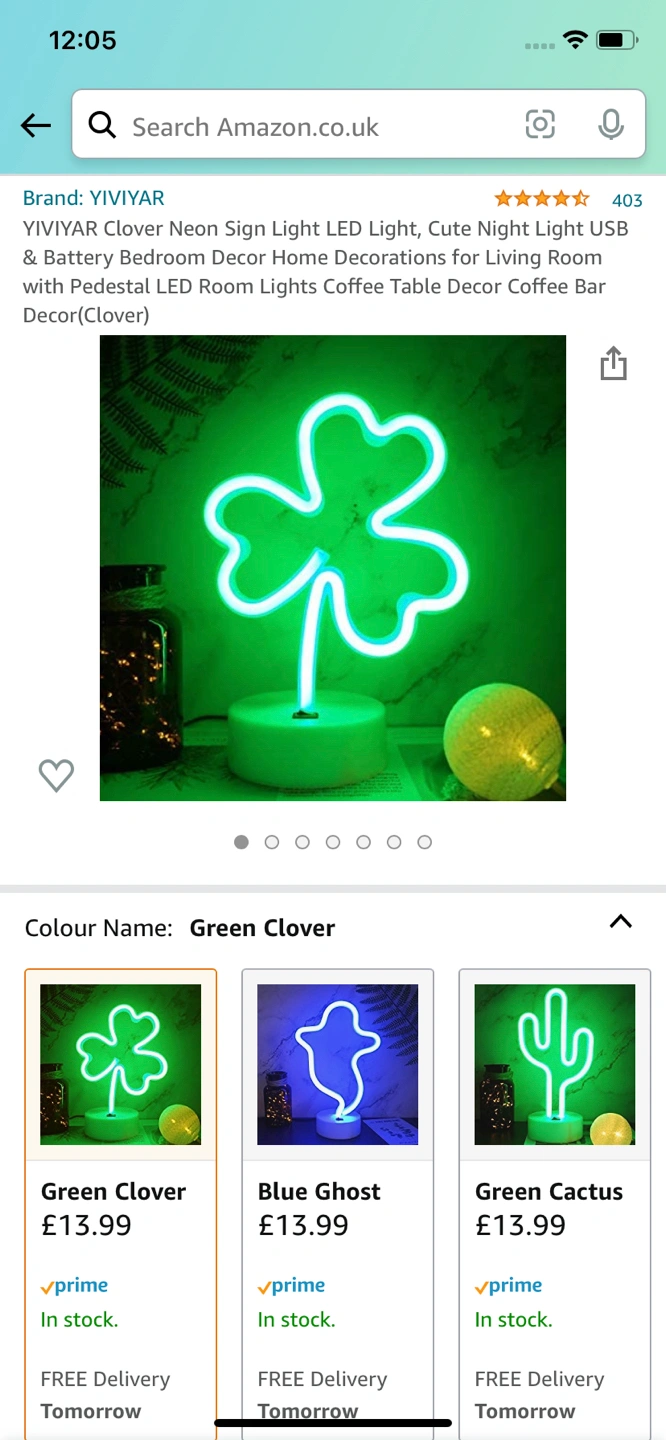Screen dimensions: 666x1440
Task: Add product to wish list with heart
Action: (56, 775)
